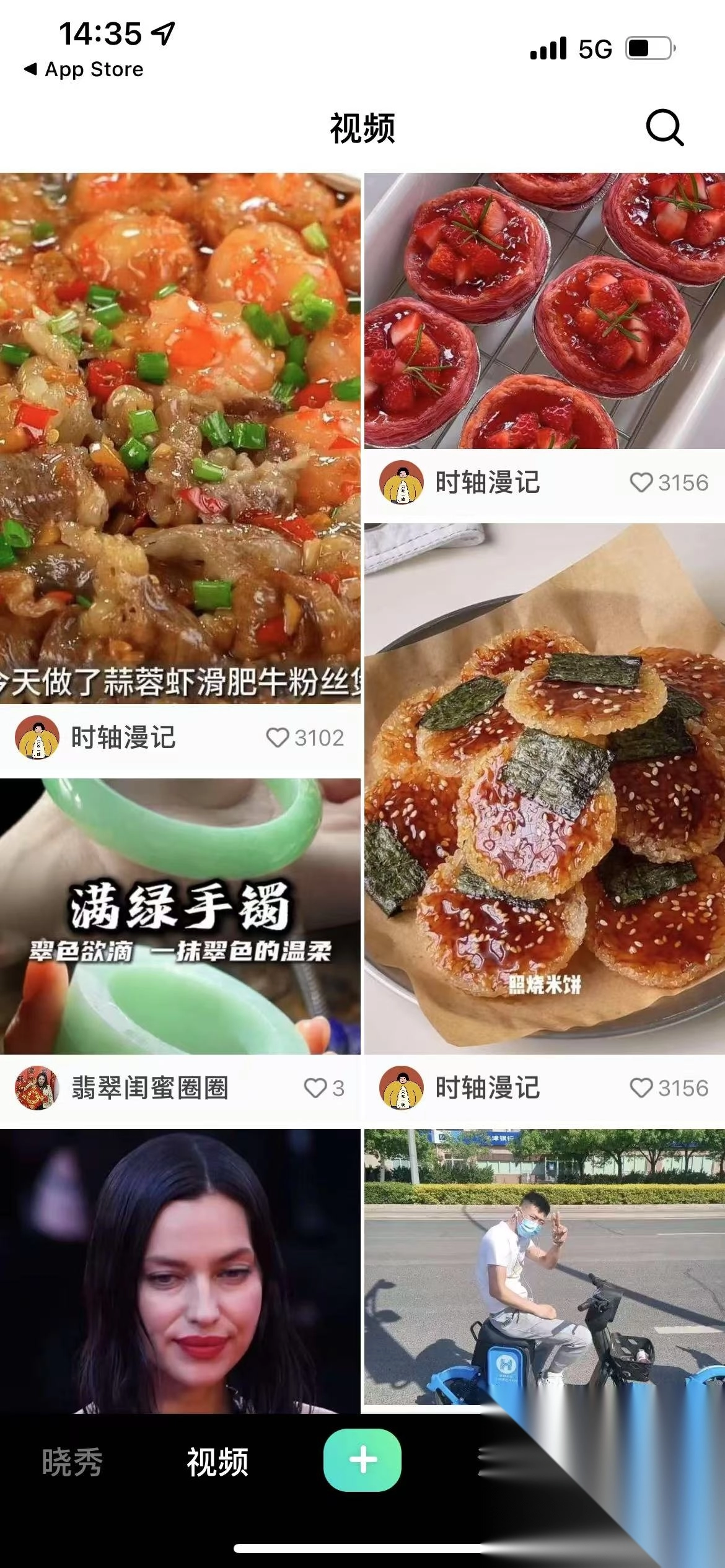
Task: Open the 满绿手镯 jade bangle video
Action: (x=180, y=917)
